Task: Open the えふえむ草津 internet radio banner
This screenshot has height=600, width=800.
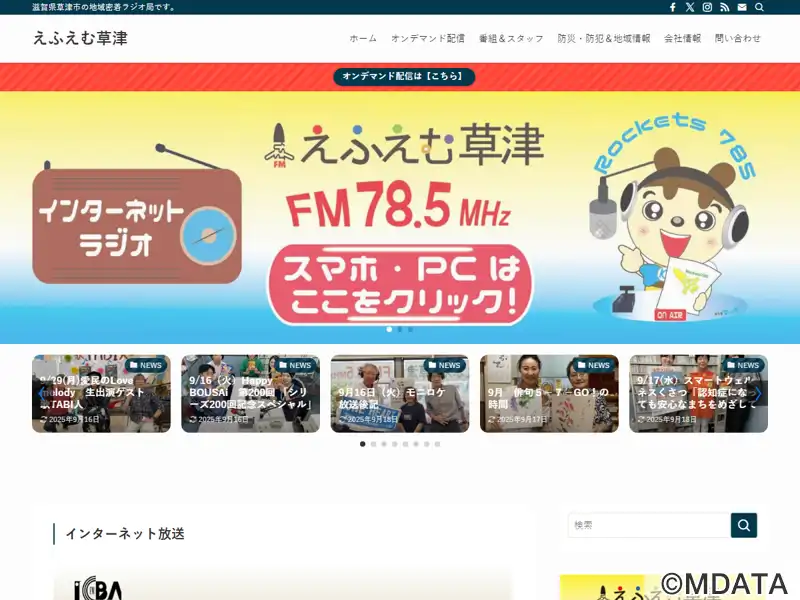Action: coord(400,218)
